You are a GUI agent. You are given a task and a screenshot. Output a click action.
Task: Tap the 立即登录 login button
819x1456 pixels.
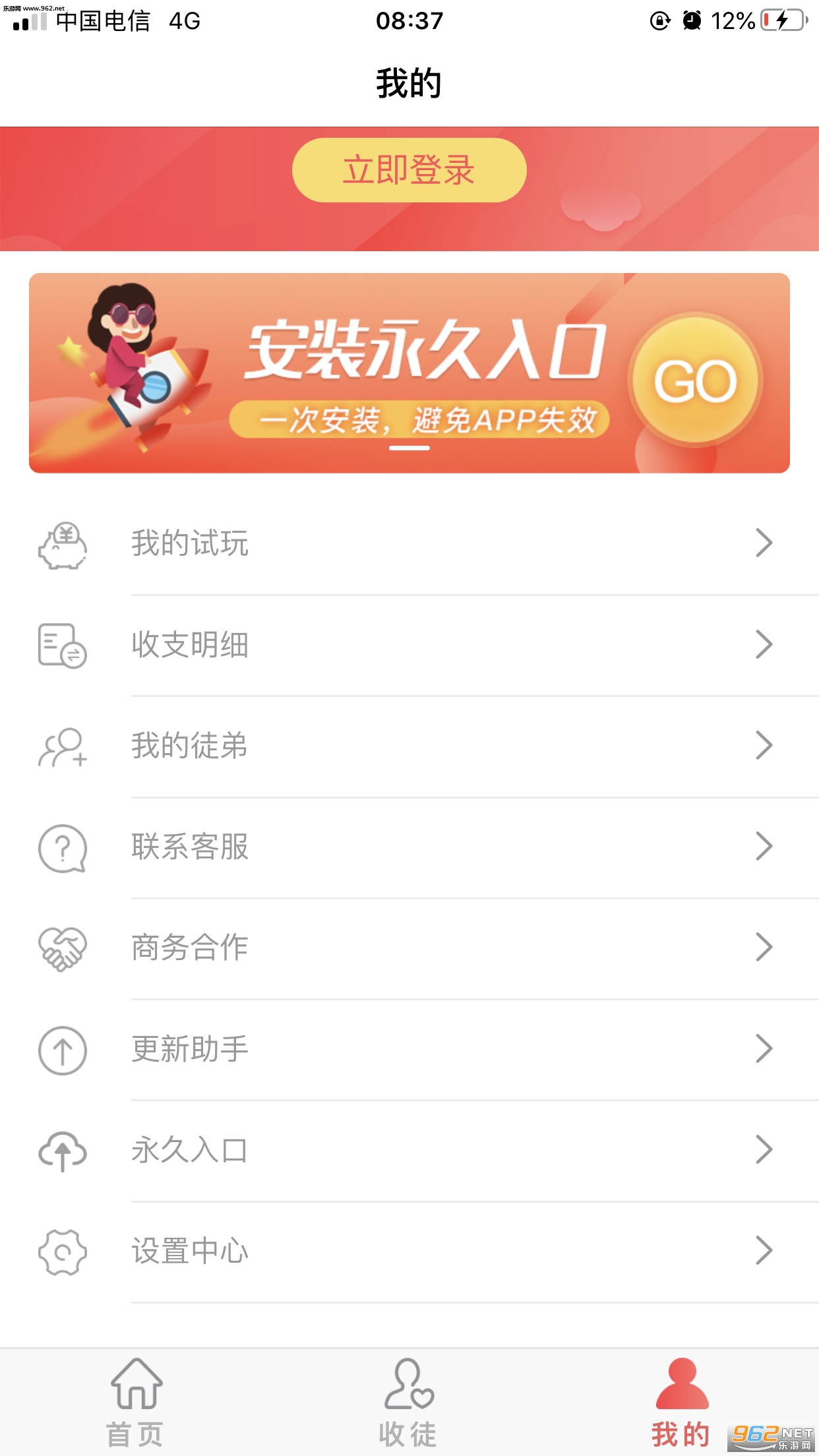409,170
